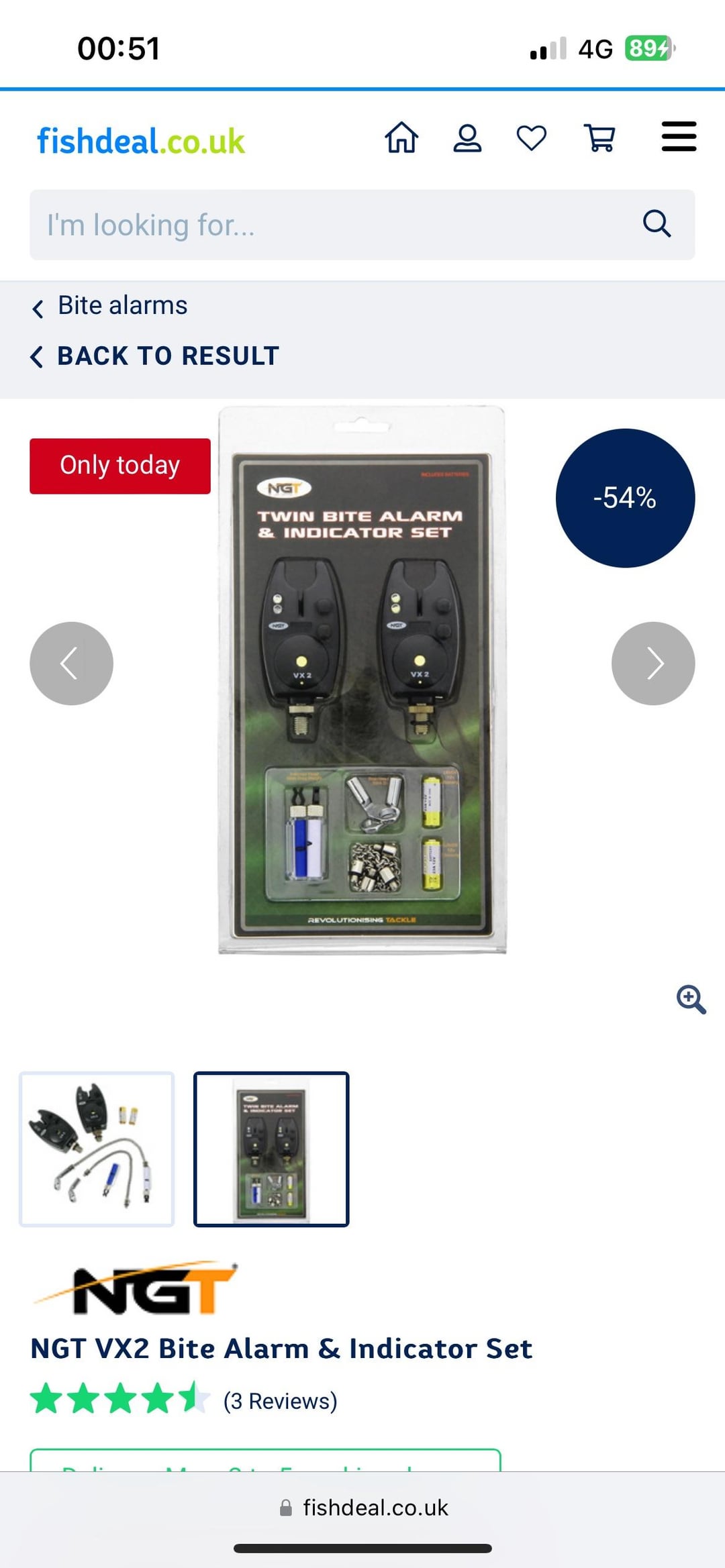Image resolution: width=725 pixels, height=1568 pixels.
Task: Go to the home page icon
Action: [401, 138]
